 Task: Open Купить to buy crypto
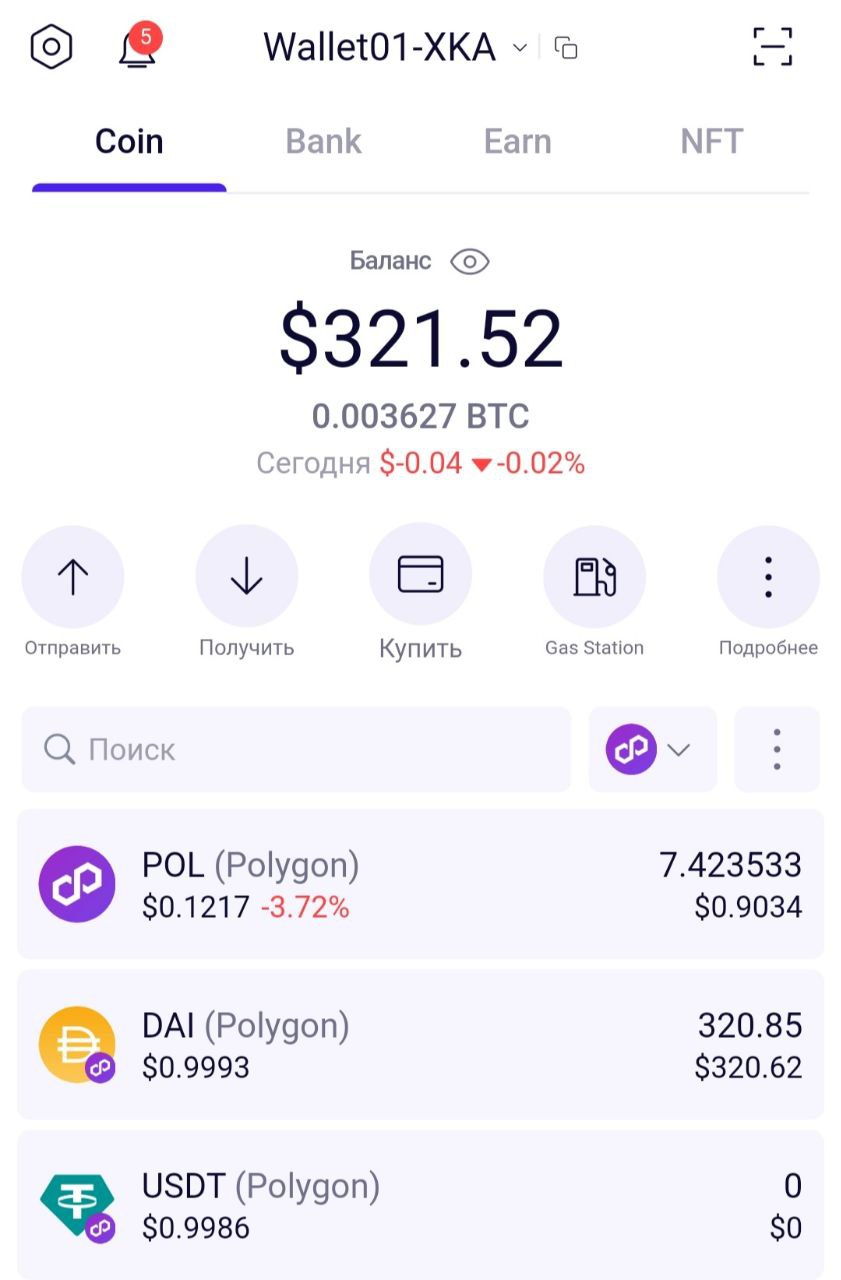420,577
